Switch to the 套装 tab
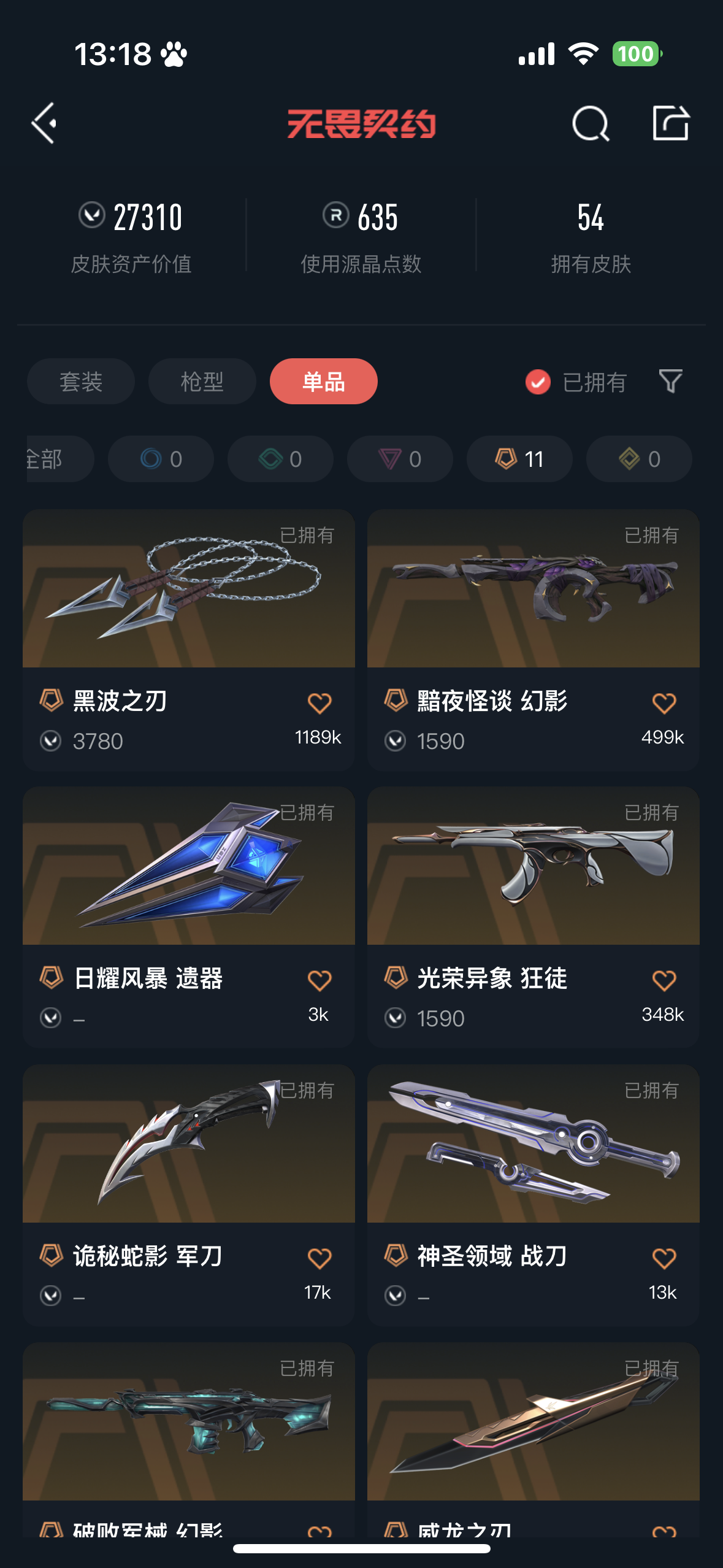The width and height of the screenshot is (723, 1568). click(x=81, y=382)
